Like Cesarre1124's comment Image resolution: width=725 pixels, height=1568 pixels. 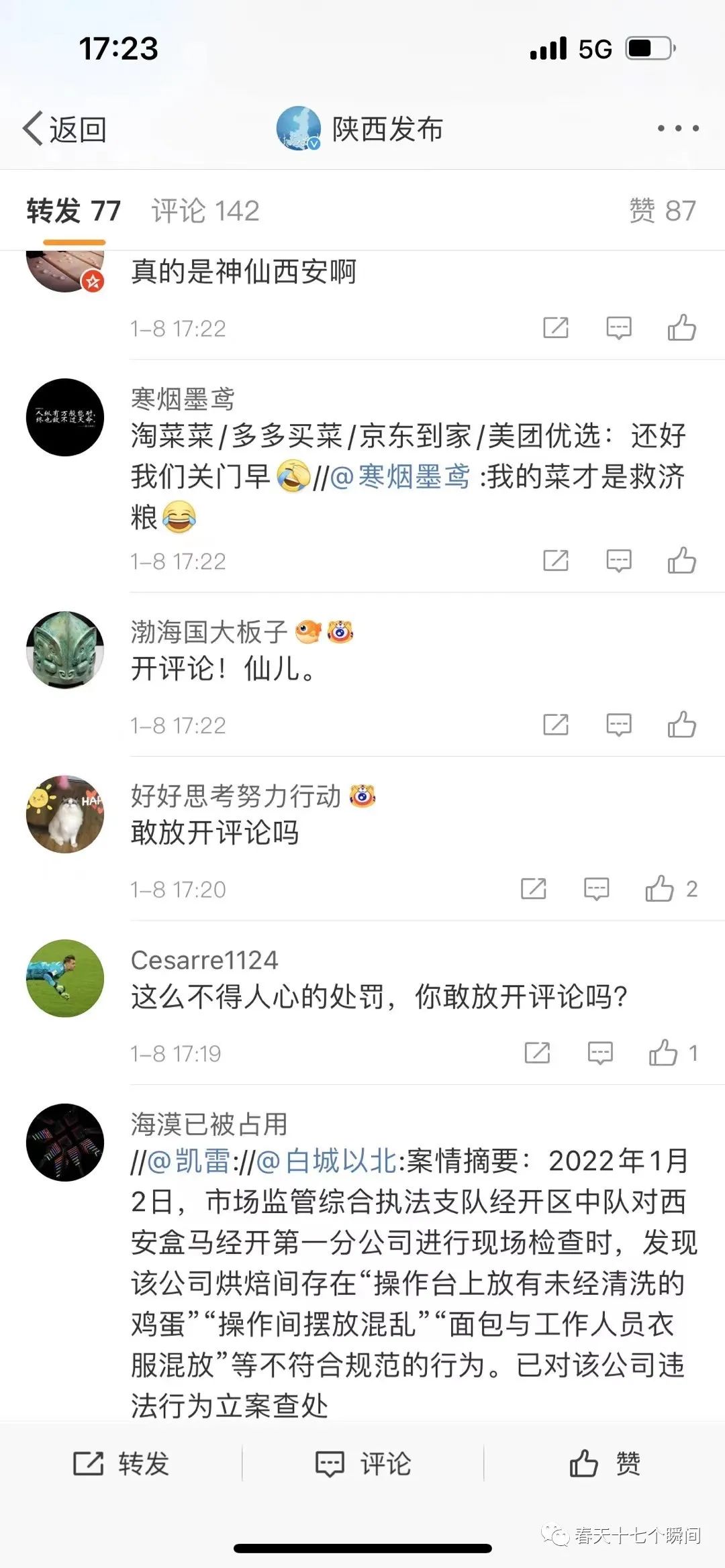click(663, 1053)
